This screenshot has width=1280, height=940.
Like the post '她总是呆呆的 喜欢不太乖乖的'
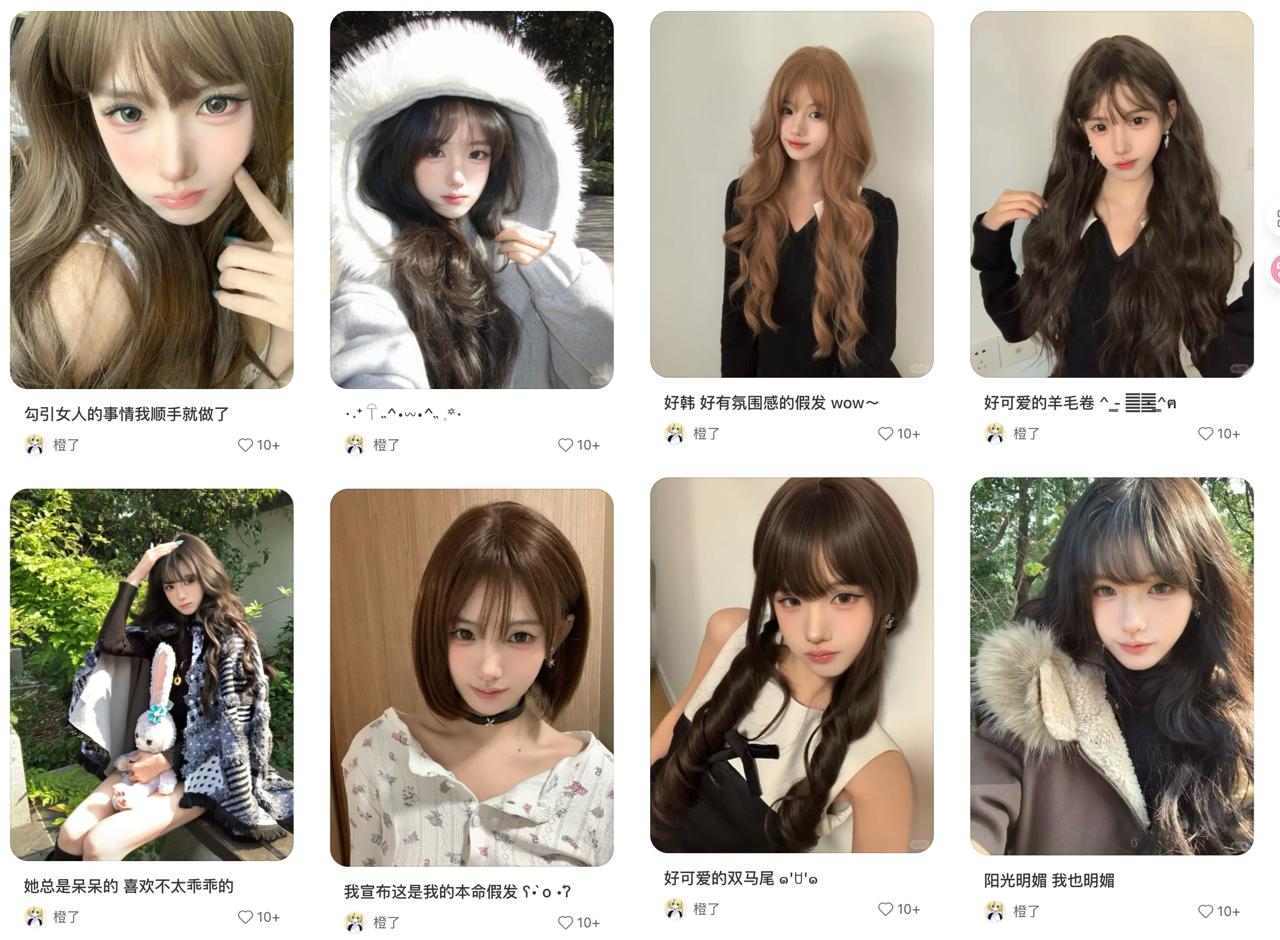pyautogui.click(x=246, y=917)
